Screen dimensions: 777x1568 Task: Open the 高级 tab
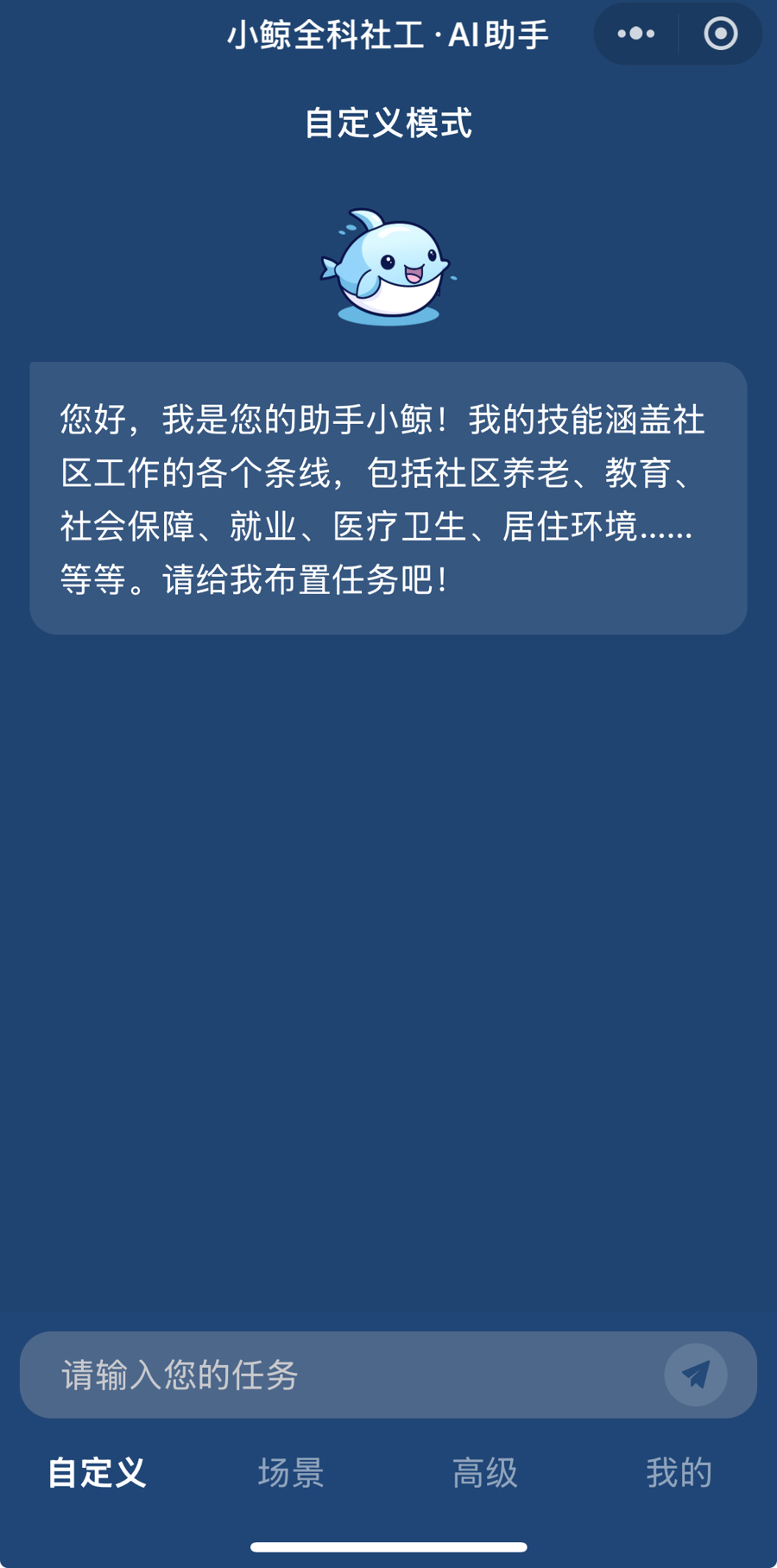[485, 1473]
